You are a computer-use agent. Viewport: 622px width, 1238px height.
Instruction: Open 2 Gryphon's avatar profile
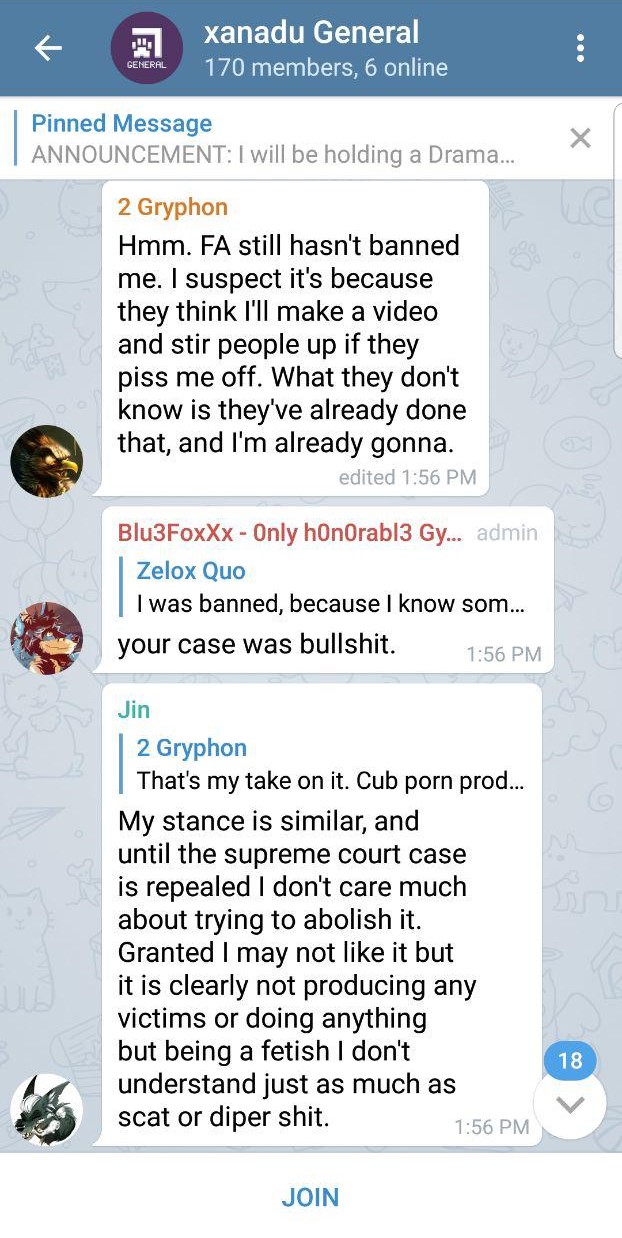[46, 461]
